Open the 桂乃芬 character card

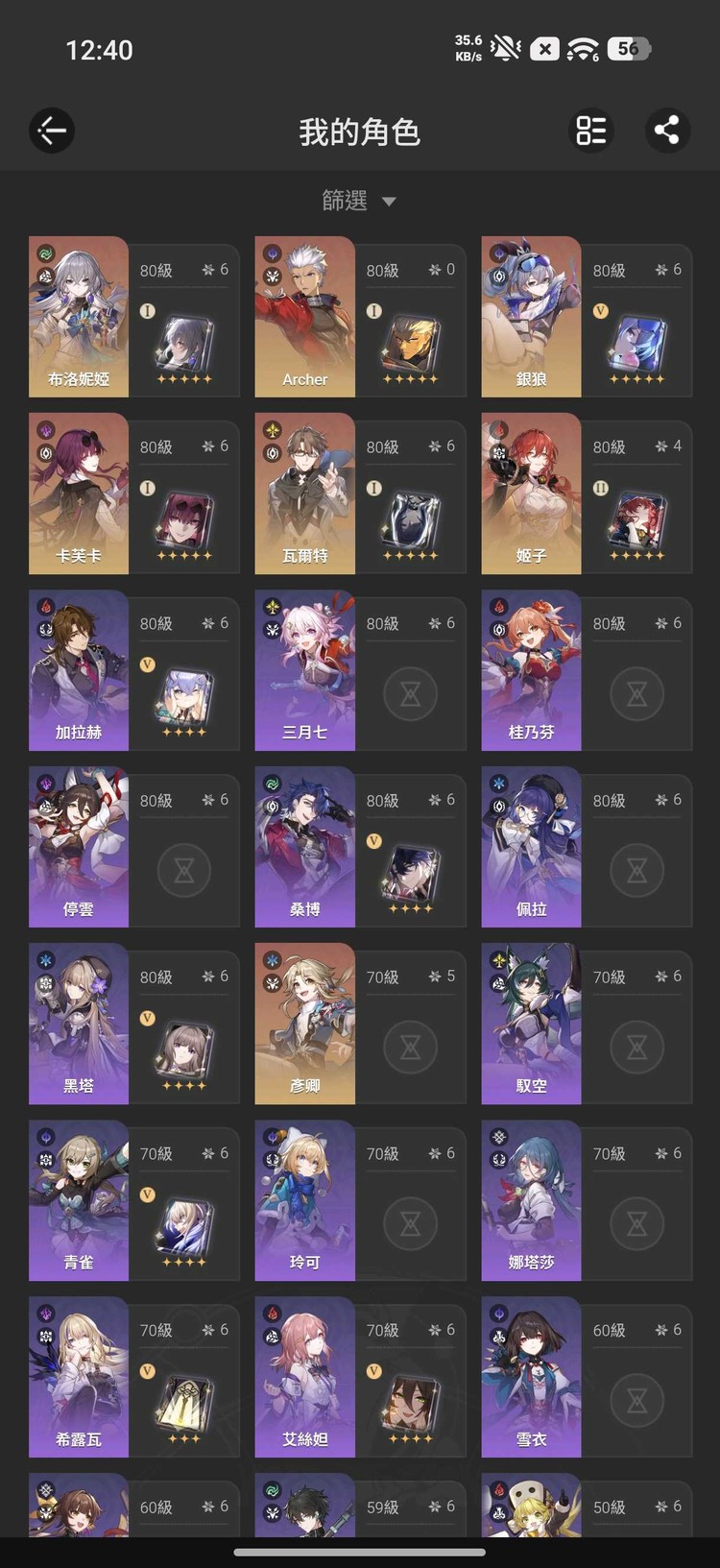pyautogui.click(x=587, y=670)
